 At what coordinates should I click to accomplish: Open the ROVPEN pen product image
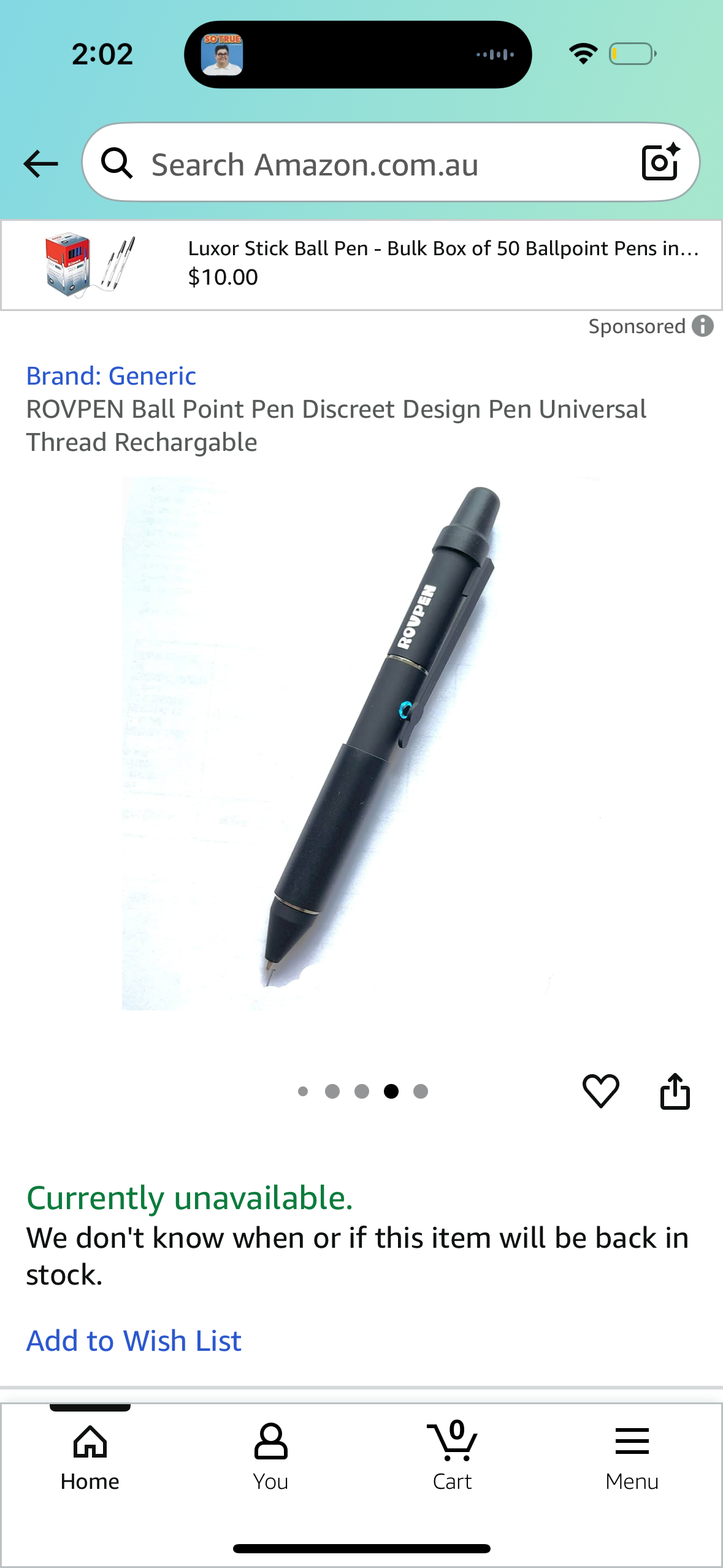pos(361,742)
